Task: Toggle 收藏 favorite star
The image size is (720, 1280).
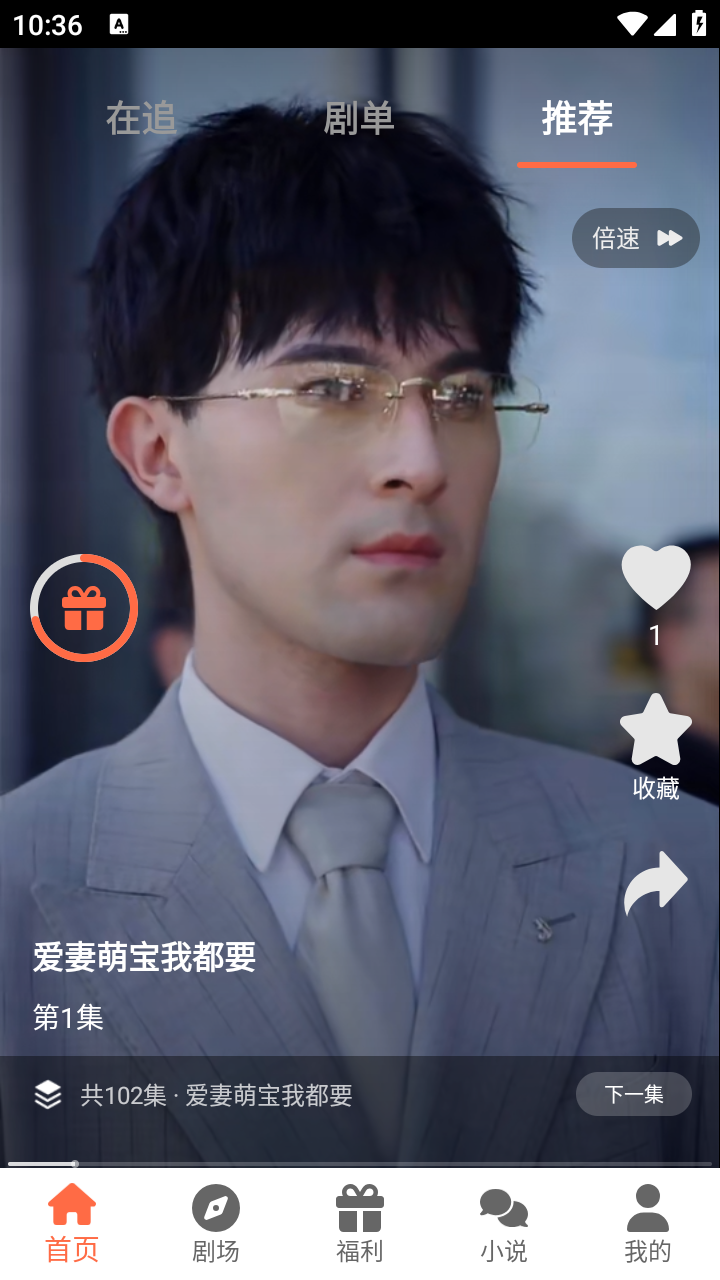Action: point(656,730)
